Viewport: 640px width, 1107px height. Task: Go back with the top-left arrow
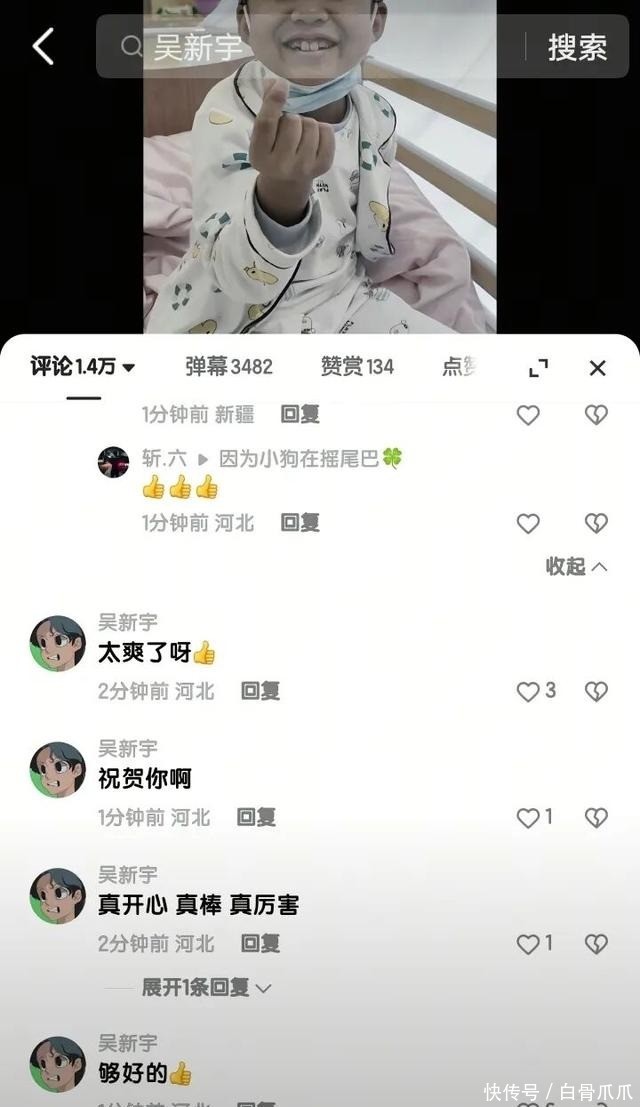[43, 47]
